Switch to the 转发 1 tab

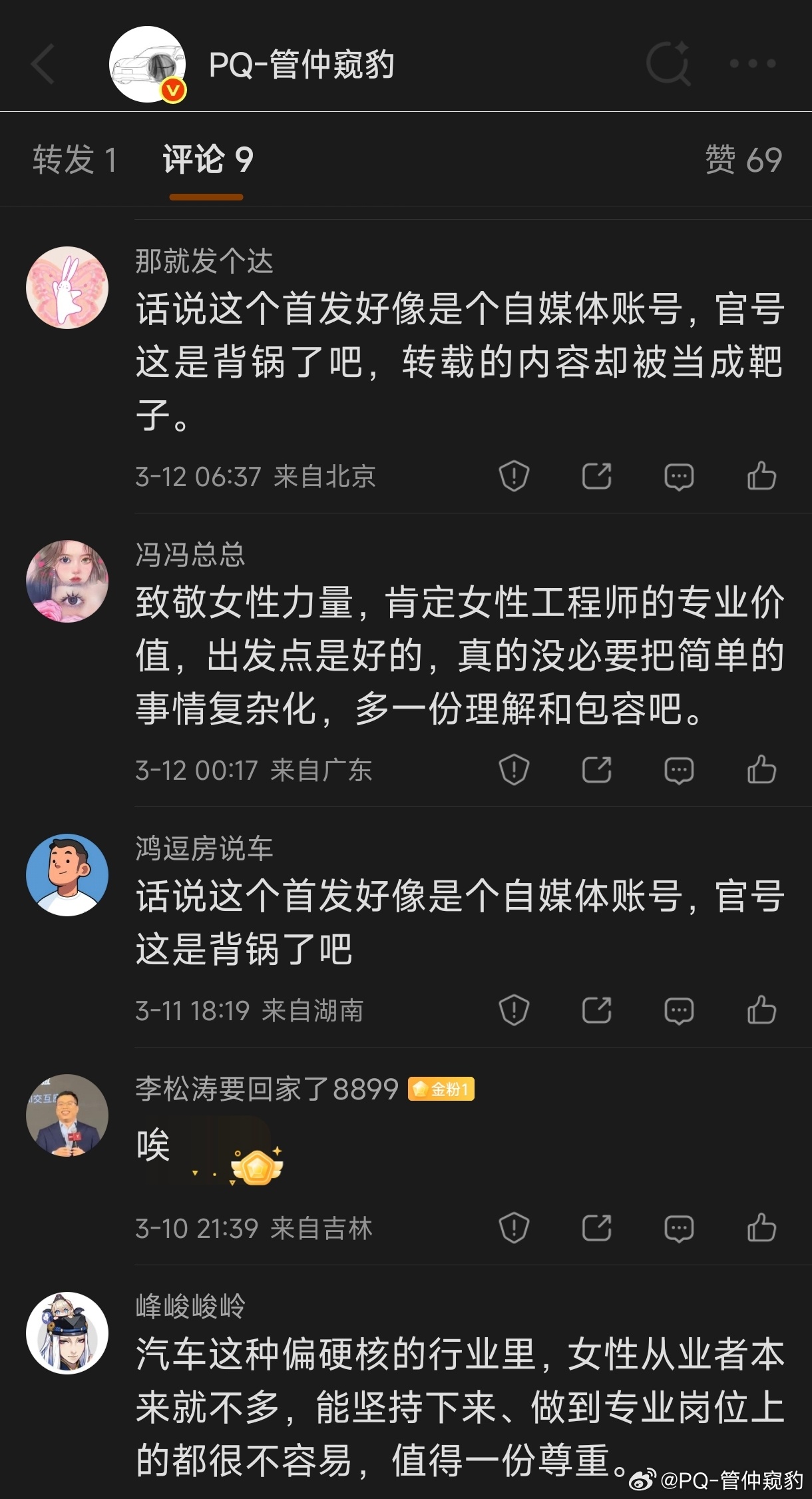tap(75, 160)
